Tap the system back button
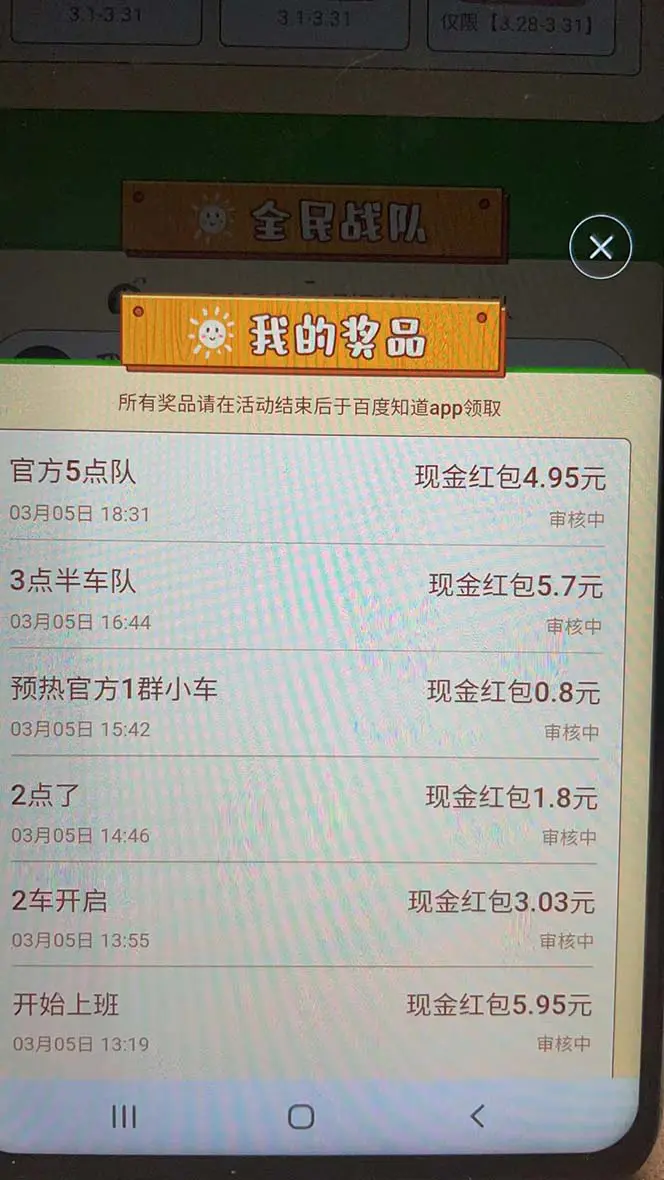The height and width of the screenshot is (1180, 664). pyautogui.click(x=477, y=1116)
